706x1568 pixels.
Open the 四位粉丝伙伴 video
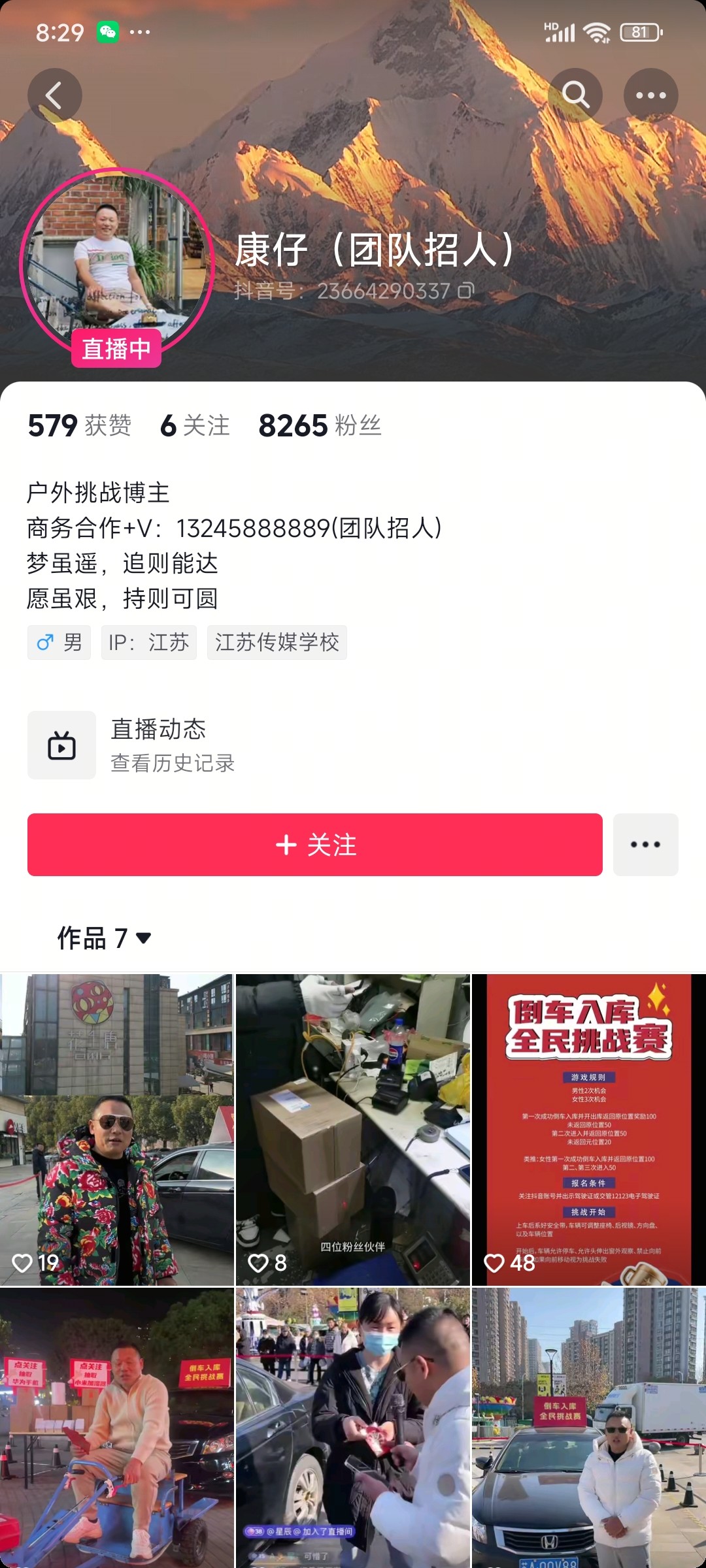[353, 1130]
